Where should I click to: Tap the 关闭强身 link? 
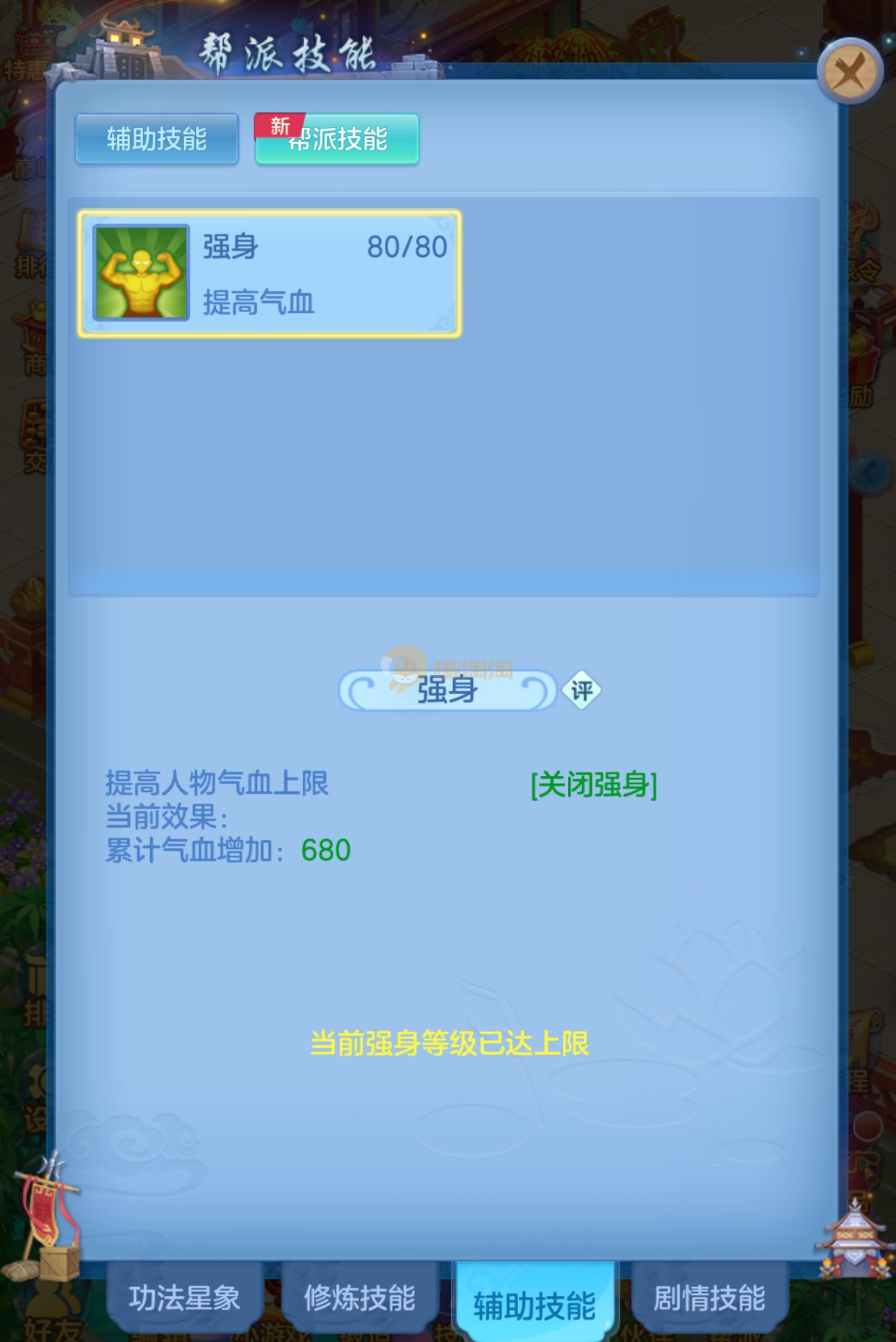(594, 785)
